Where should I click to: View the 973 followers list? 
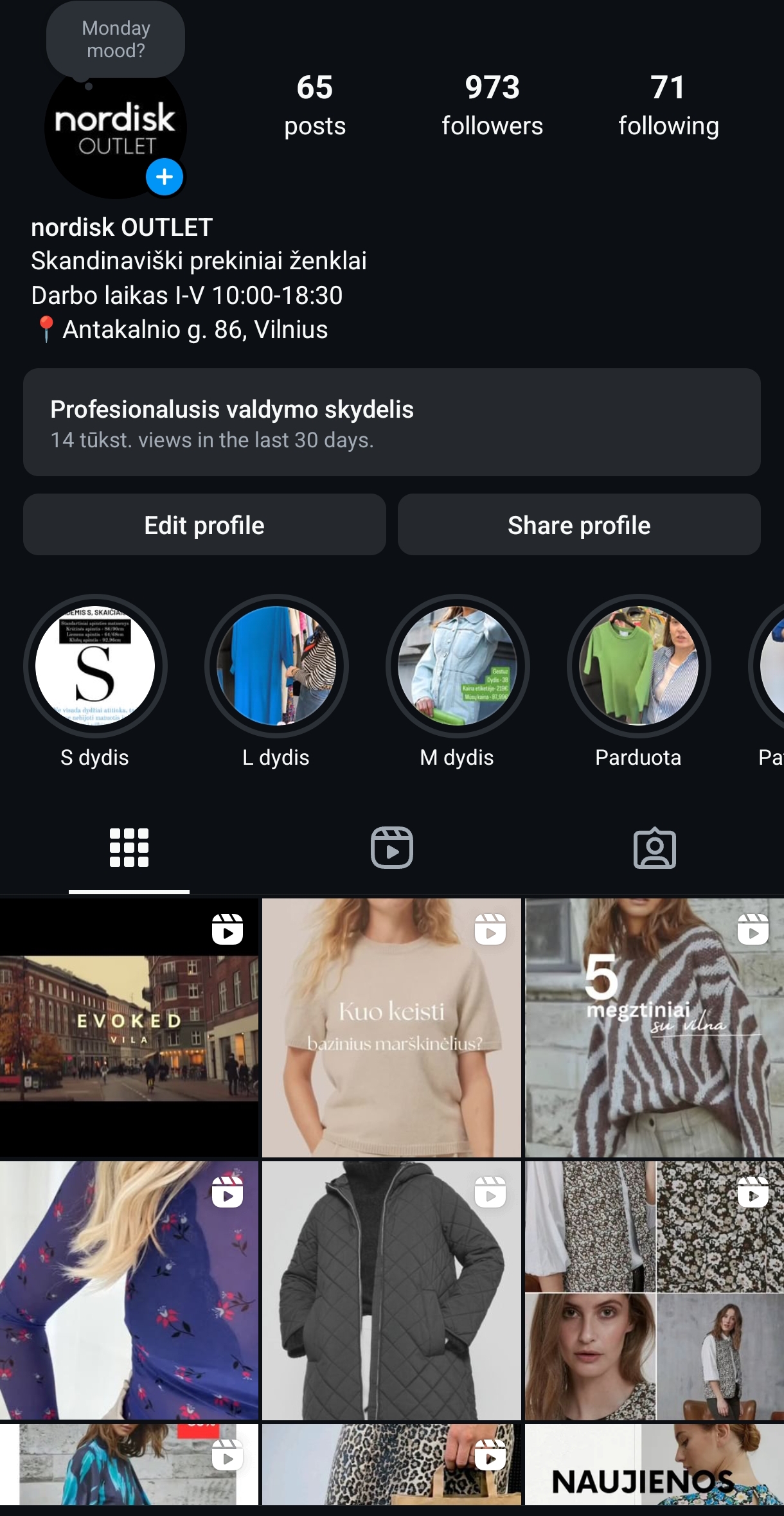point(492,105)
